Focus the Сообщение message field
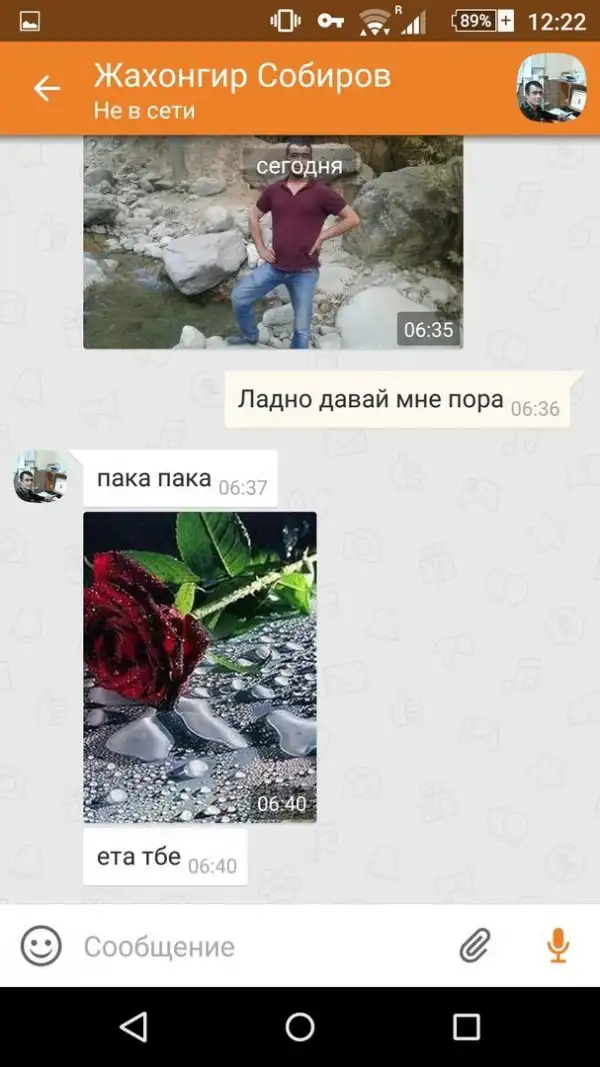 260,946
